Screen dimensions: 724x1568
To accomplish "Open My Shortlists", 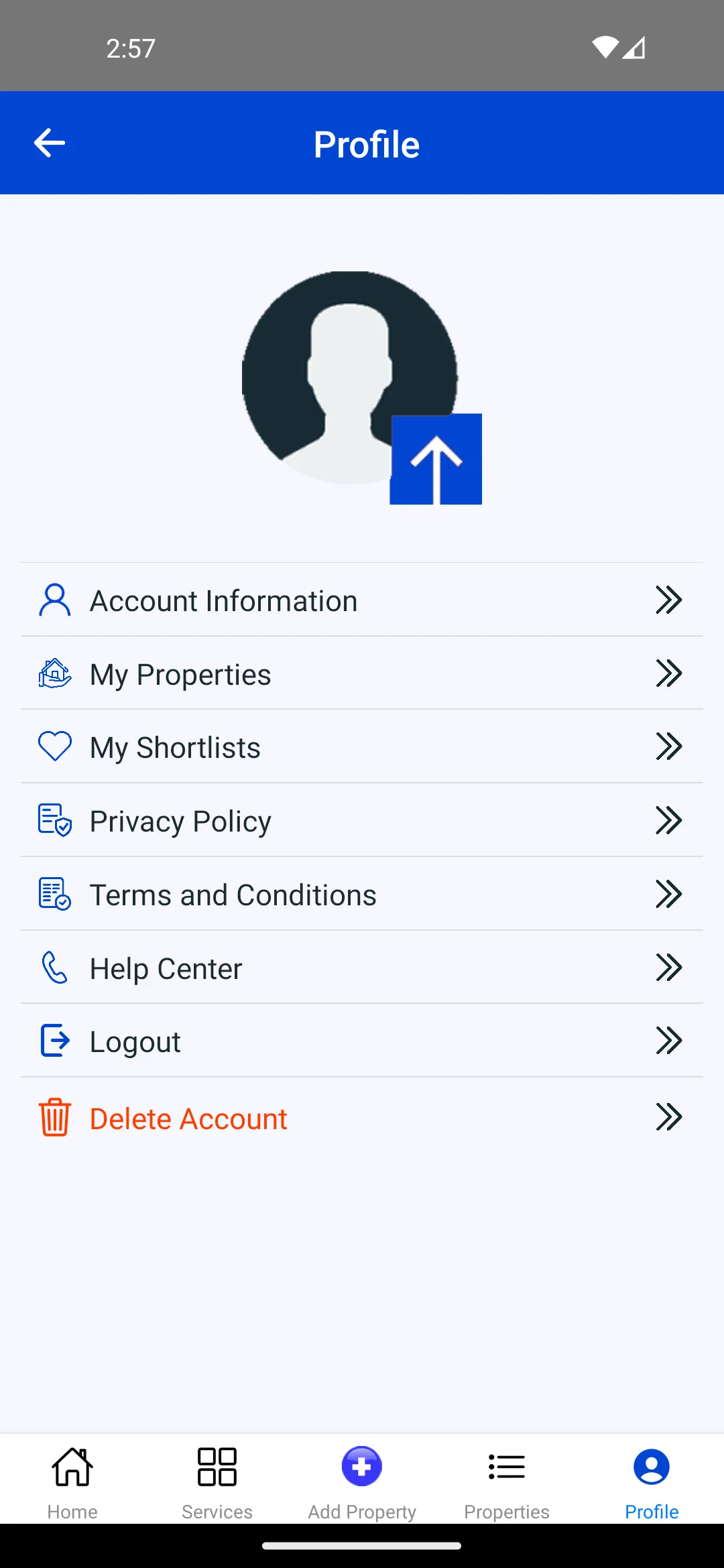I will [362, 747].
